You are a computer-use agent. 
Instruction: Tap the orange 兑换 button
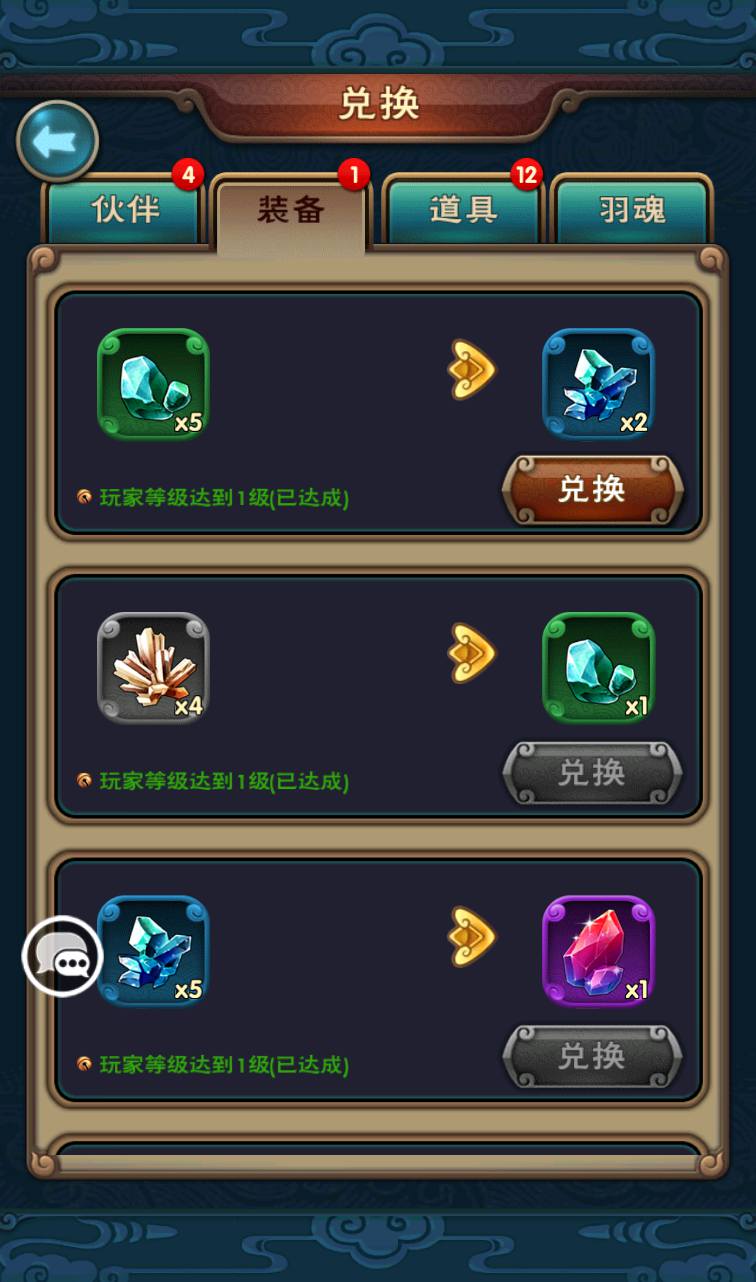click(x=592, y=490)
